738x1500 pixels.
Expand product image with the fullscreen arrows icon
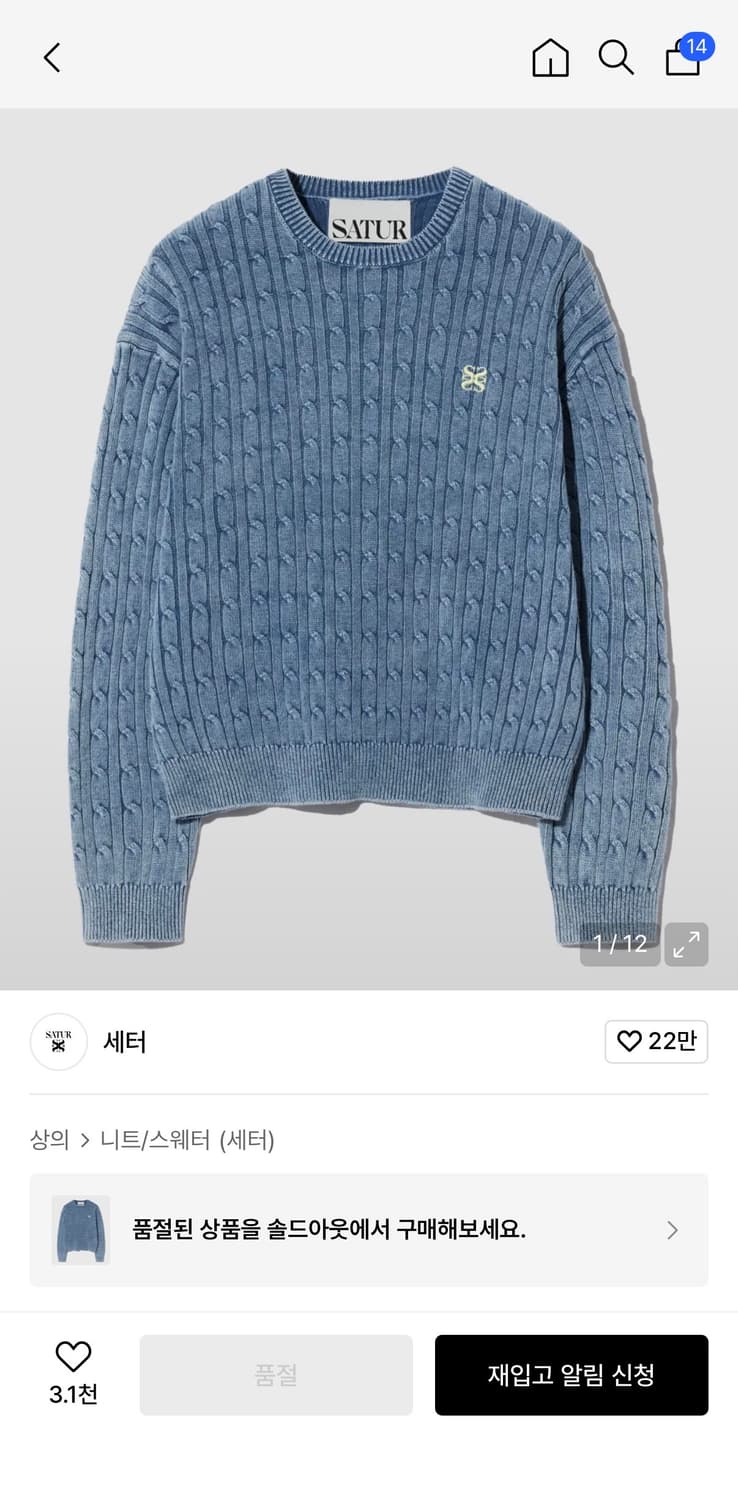click(688, 943)
